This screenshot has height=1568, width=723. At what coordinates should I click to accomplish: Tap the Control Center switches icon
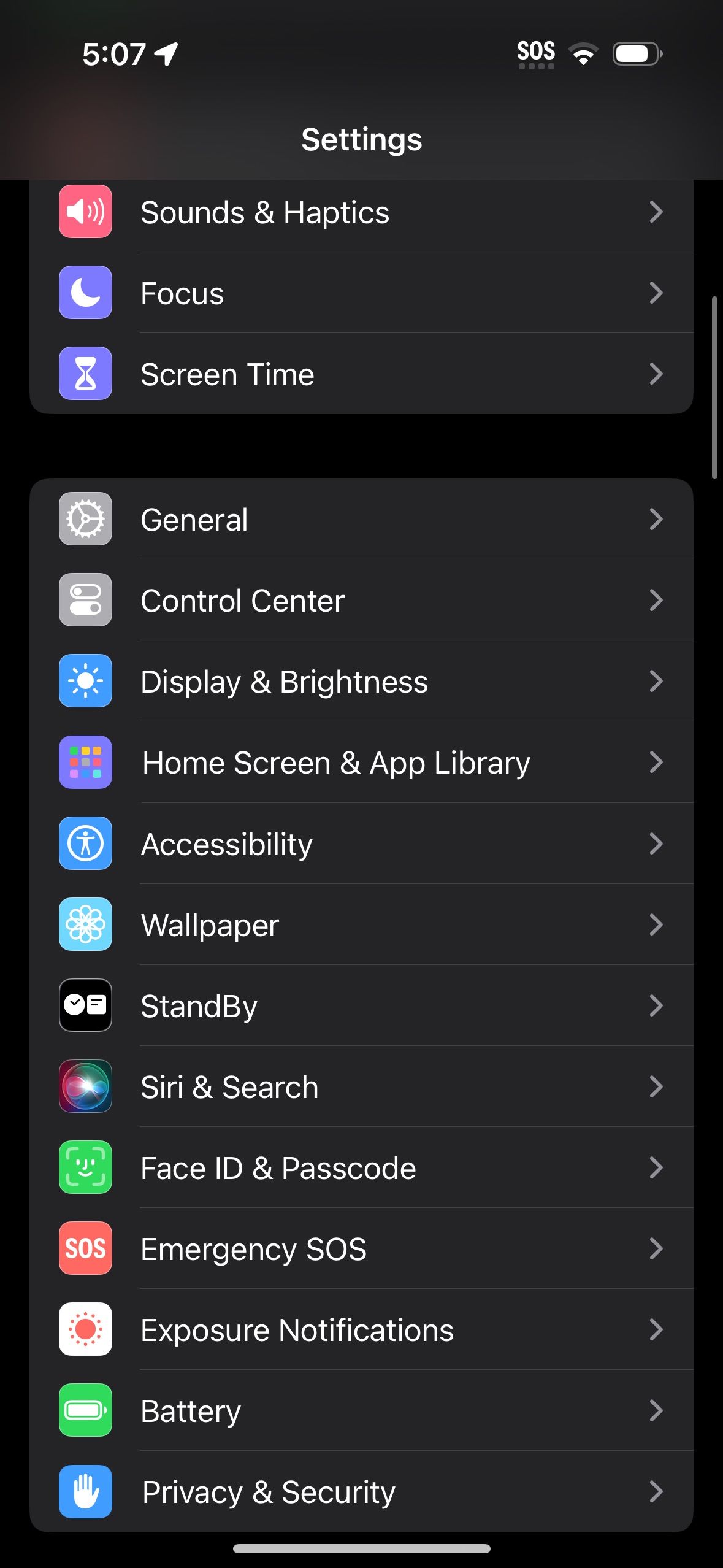pos(85,600)
